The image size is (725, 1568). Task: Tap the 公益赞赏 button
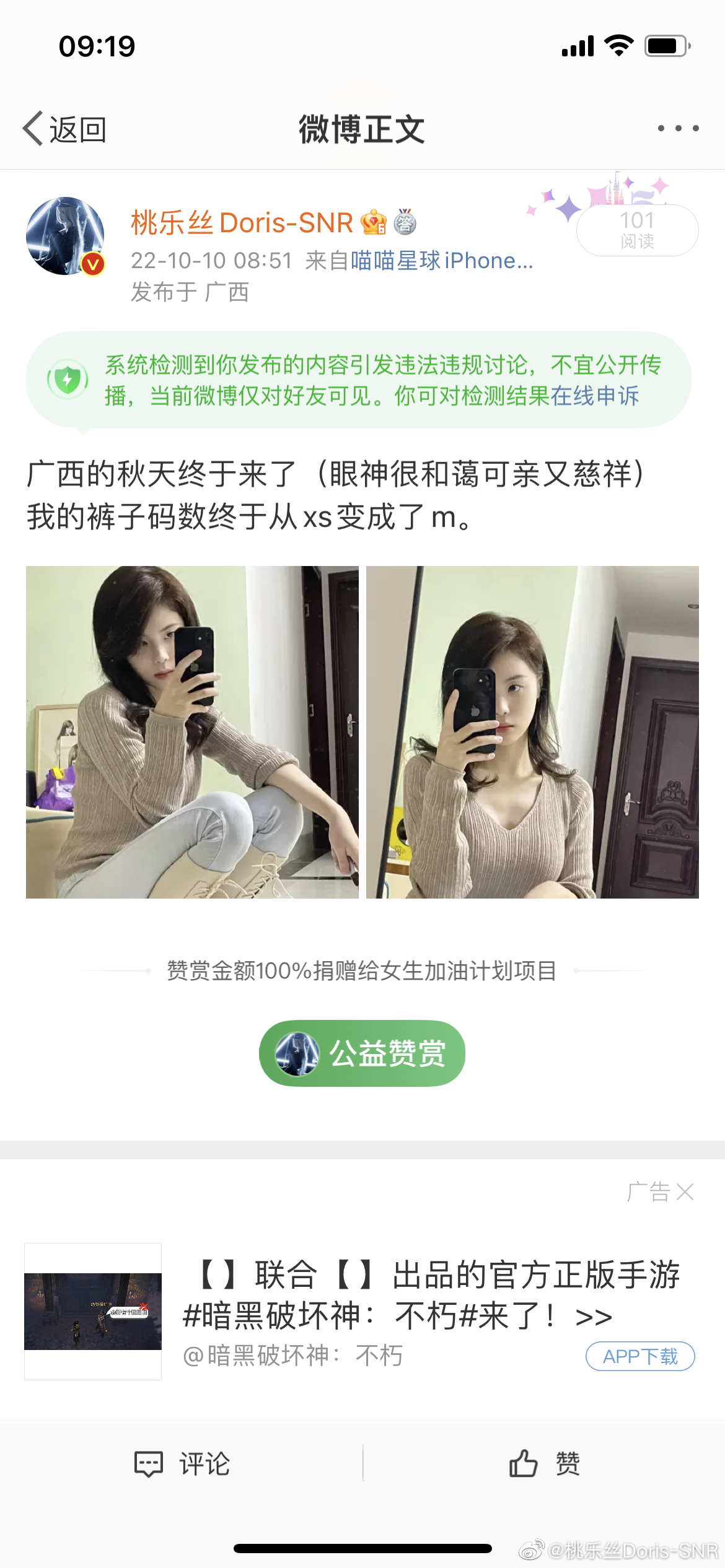pos(362,1053)
